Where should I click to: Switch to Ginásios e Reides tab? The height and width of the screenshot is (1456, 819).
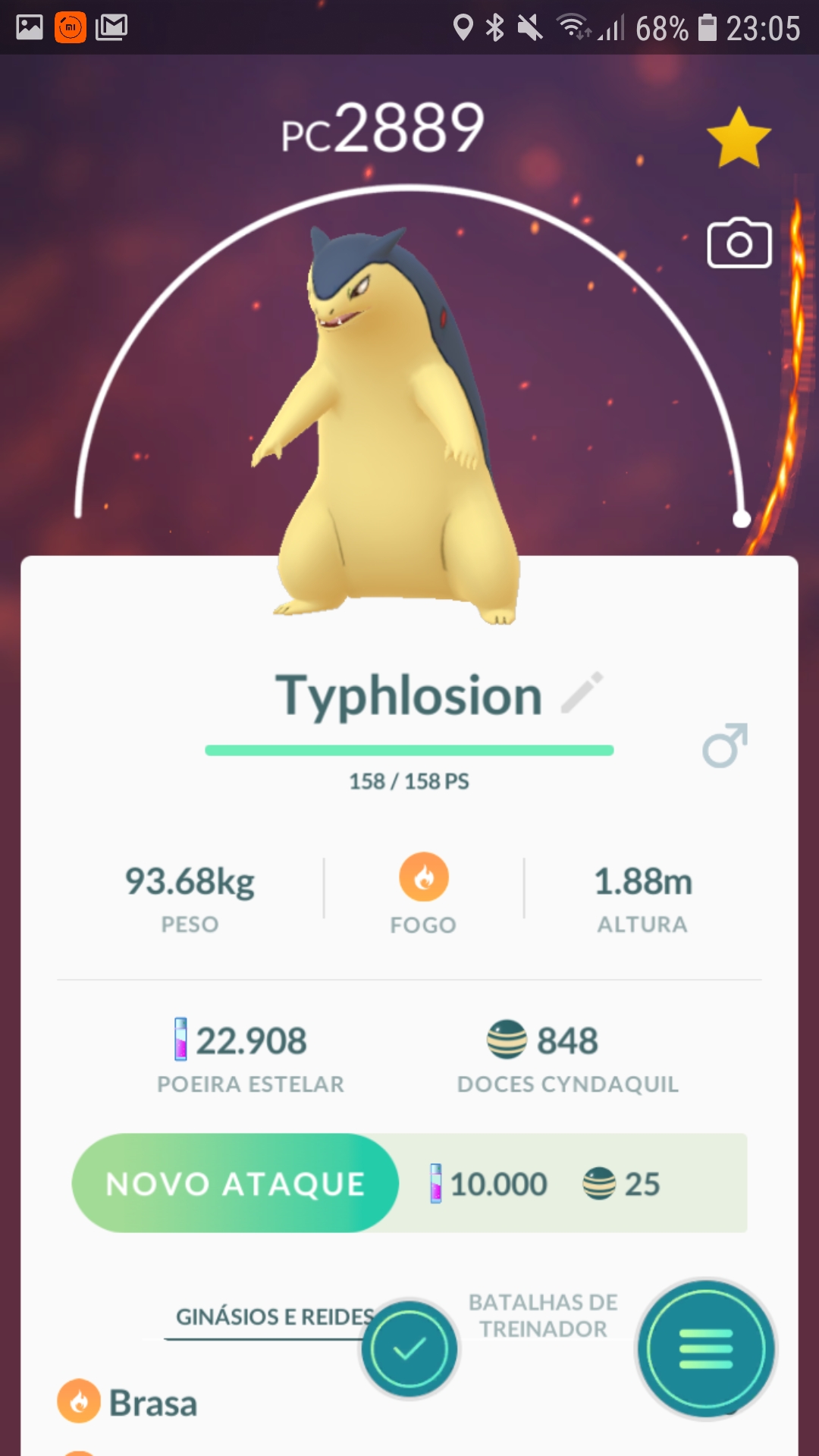273,1317
